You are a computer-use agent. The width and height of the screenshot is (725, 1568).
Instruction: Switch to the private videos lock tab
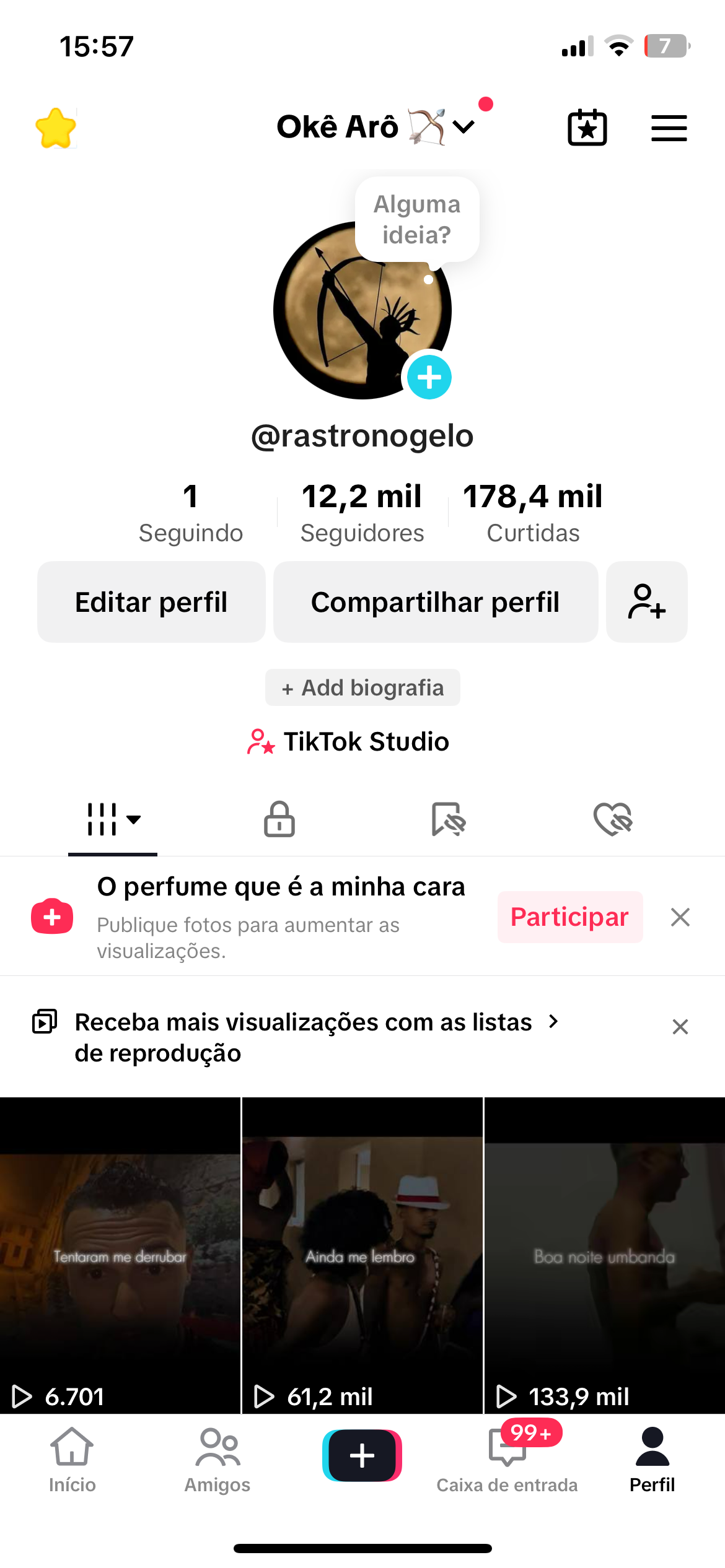click(x=279, y=819)
